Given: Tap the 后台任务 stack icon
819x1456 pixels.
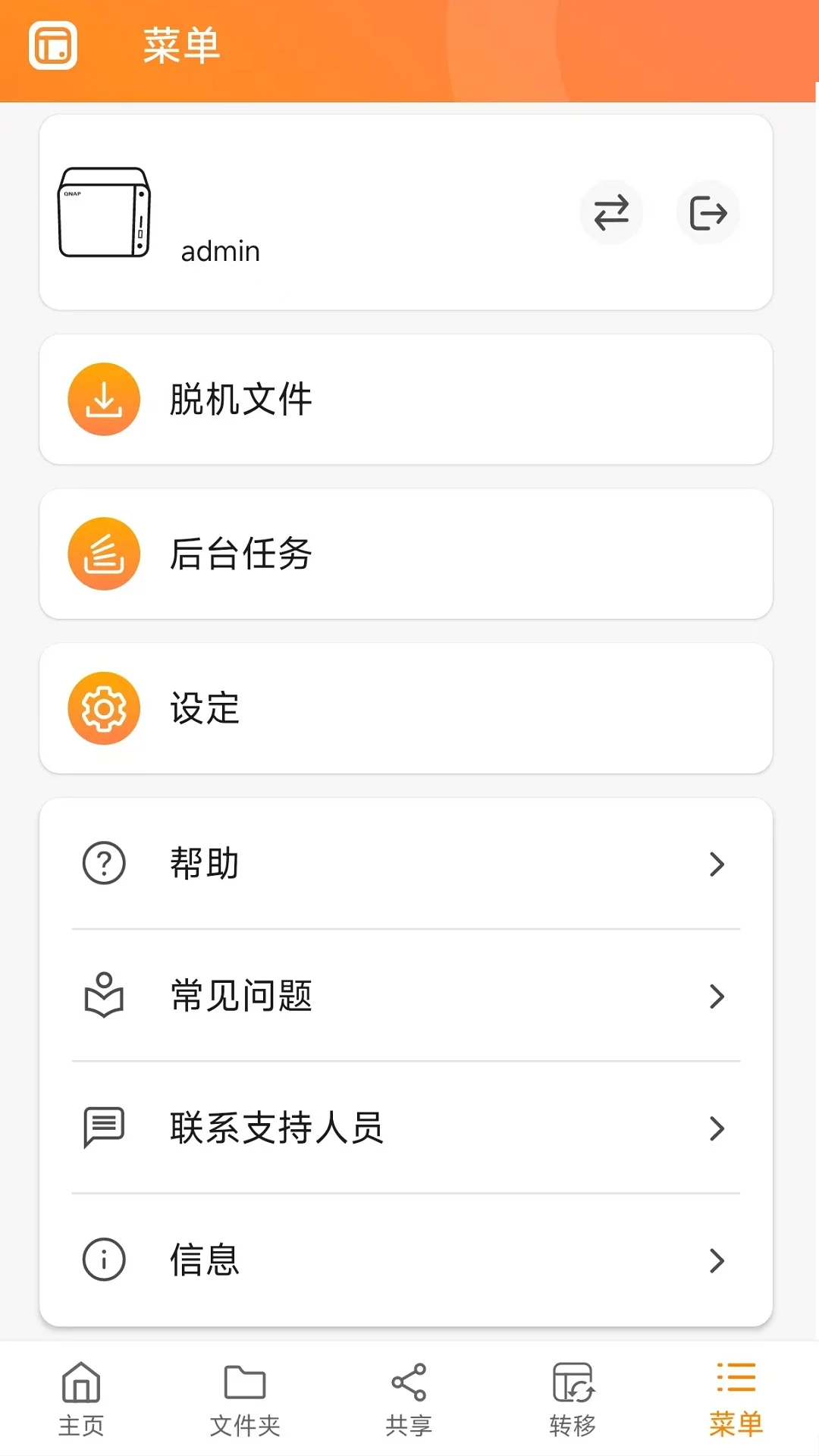Looking at the screenshot, I should [104, 554].
